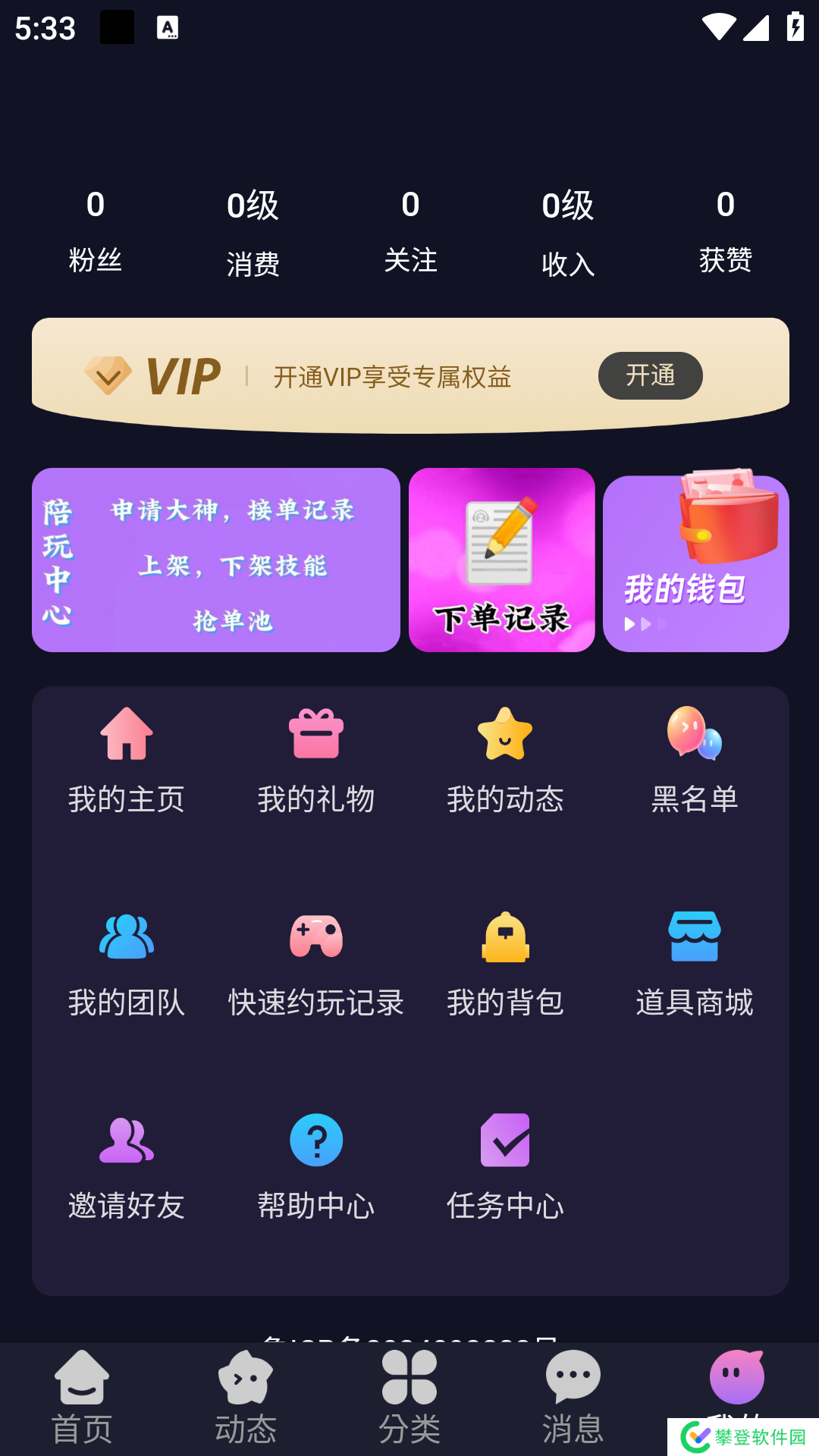Visit the 道具商城 store
Viewport: 819px width, 1456px height.
tap(694, 963)
